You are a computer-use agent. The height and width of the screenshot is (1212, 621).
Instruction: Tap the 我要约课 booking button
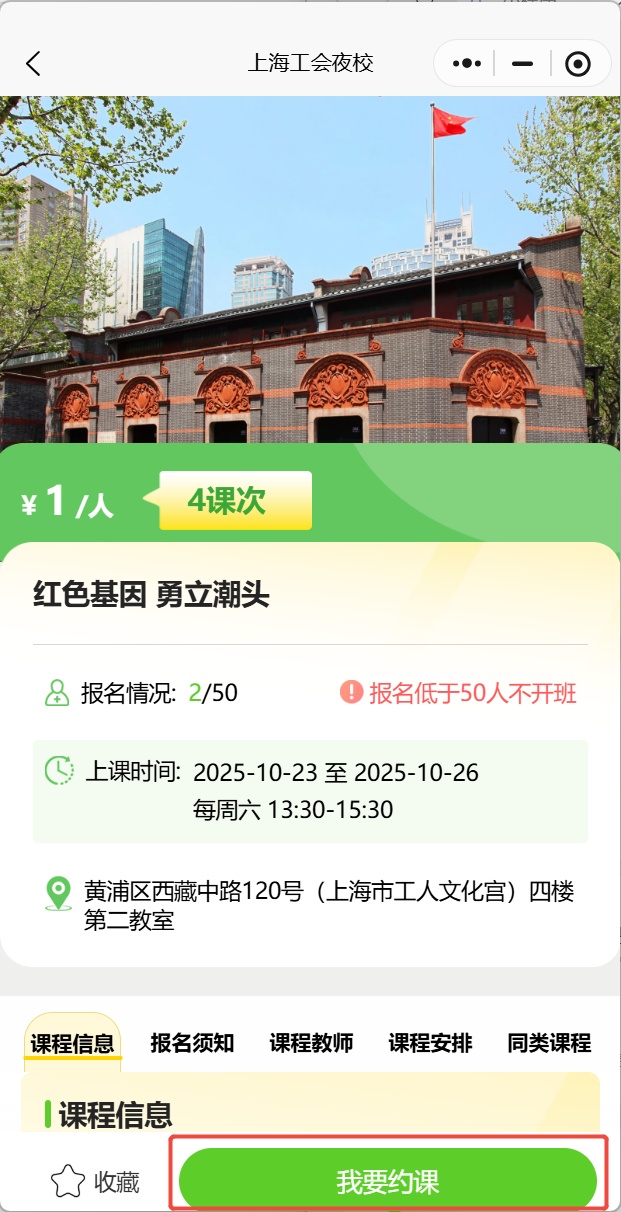pos(388,1182)
